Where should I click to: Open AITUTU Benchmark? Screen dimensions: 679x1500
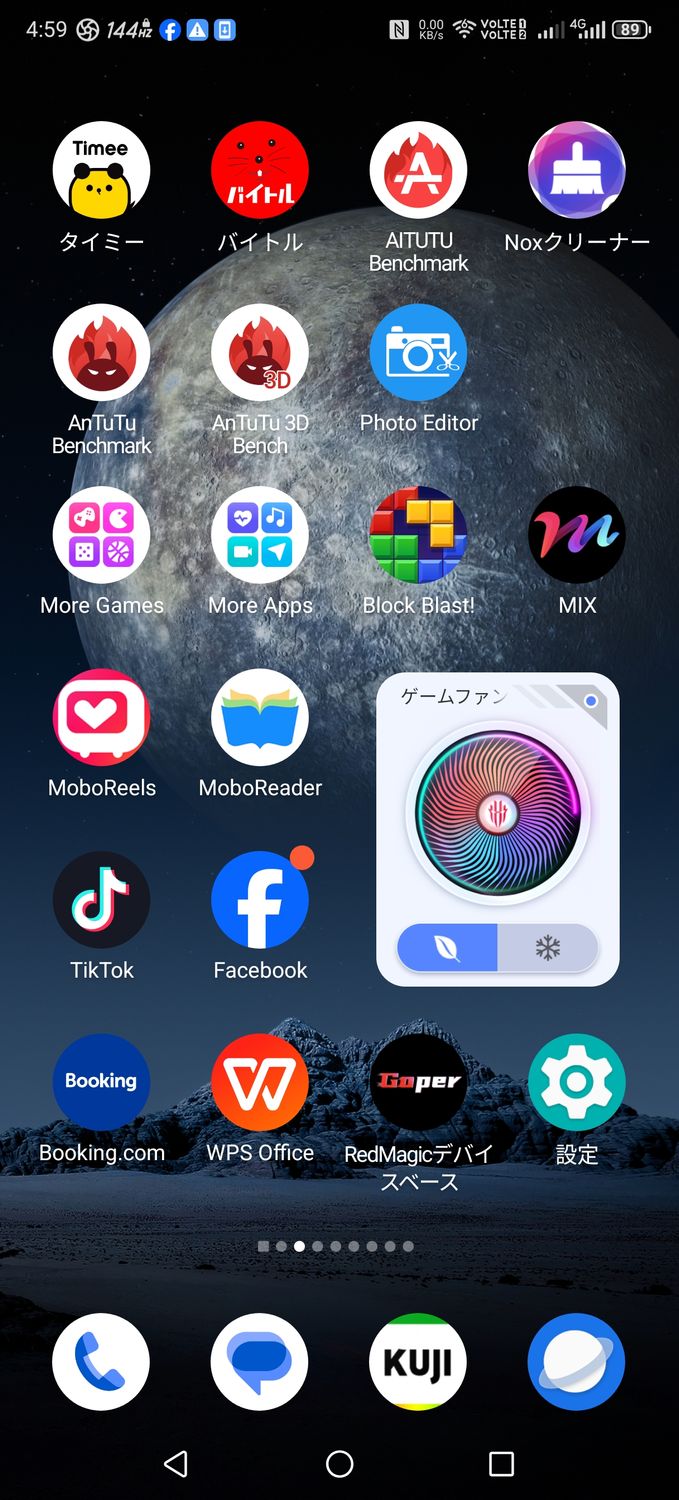tap(418, 170)
